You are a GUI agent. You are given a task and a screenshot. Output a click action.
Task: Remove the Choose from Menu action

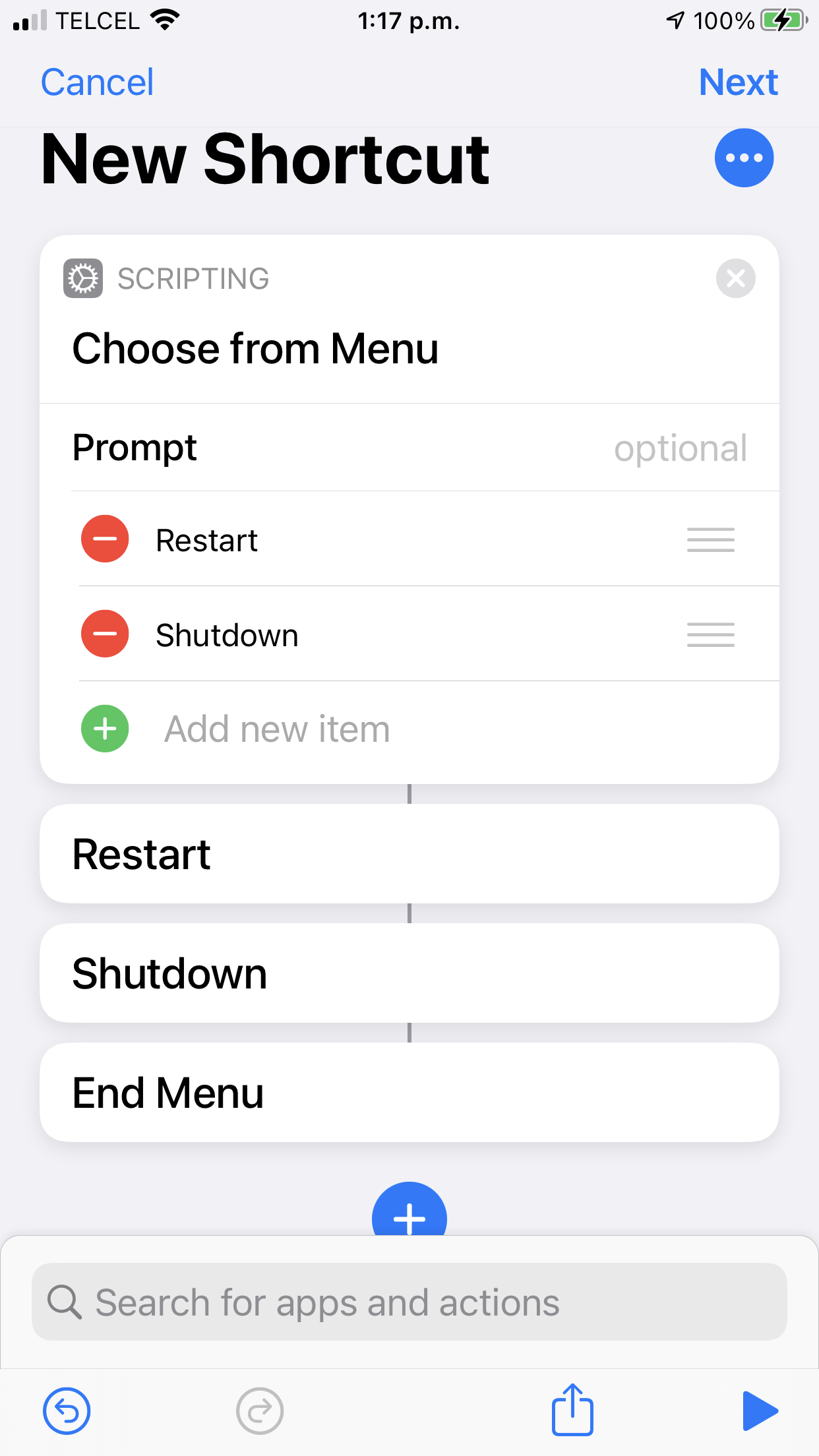coord(735,278)
